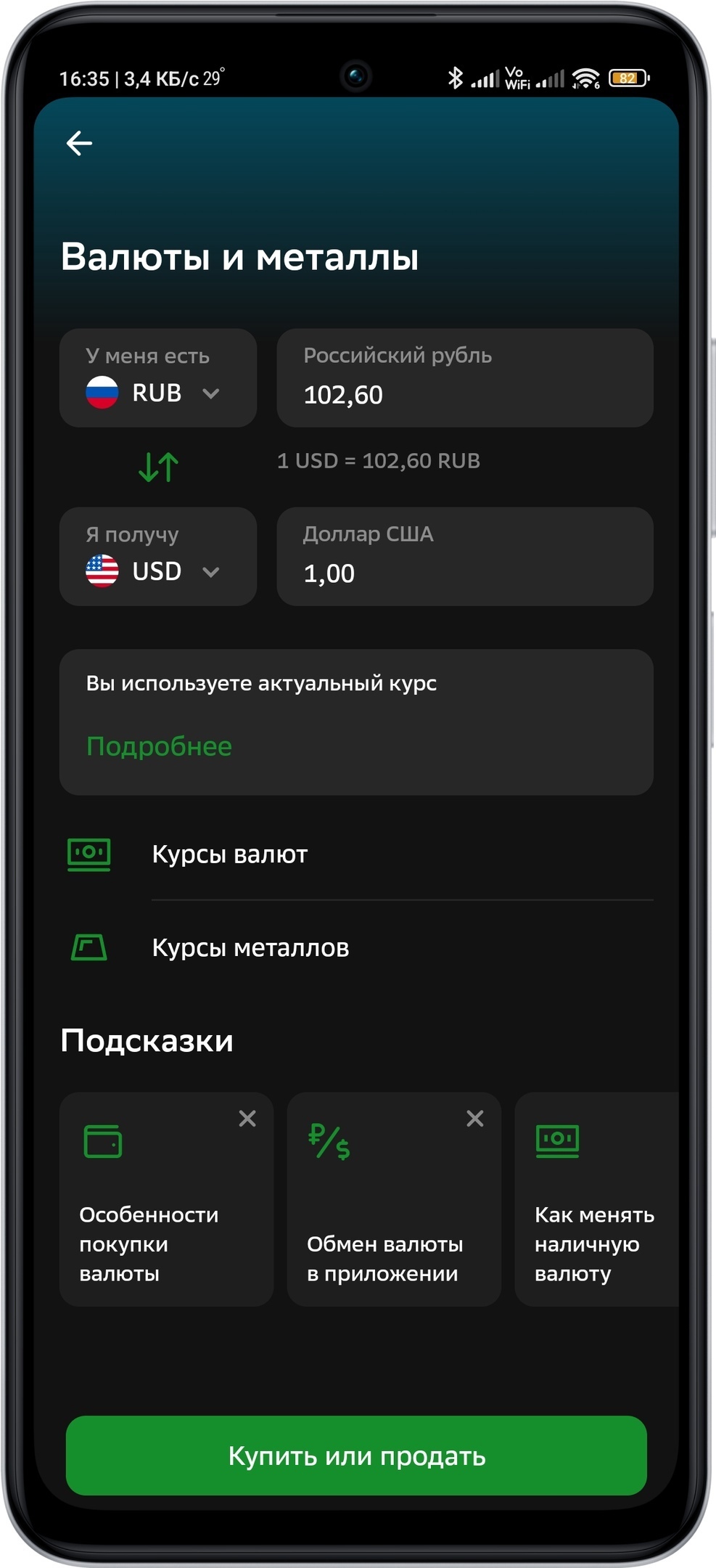Dismiss the Особенности покупки валюты hint

(x=247, y=1119)
